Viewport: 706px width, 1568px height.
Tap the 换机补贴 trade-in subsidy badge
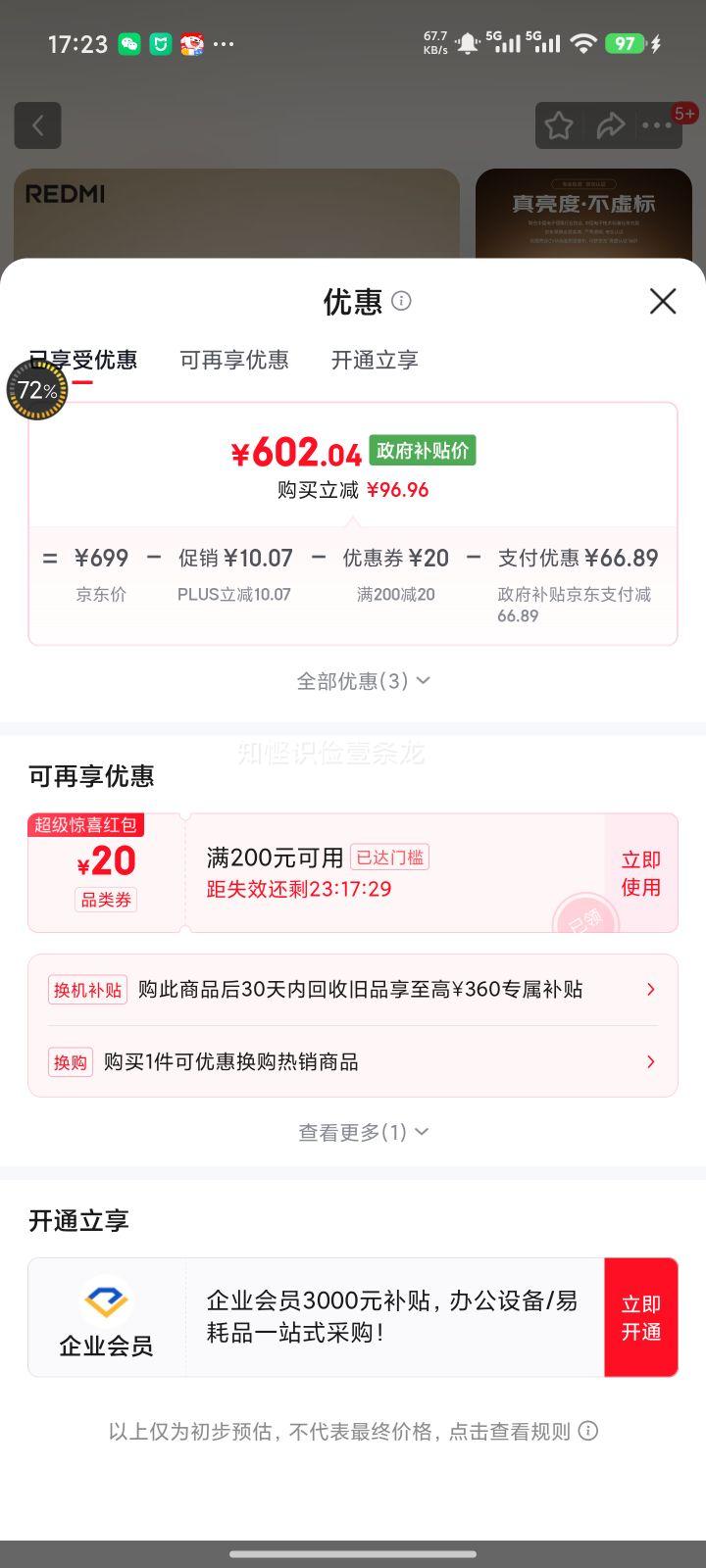(86, 989)
